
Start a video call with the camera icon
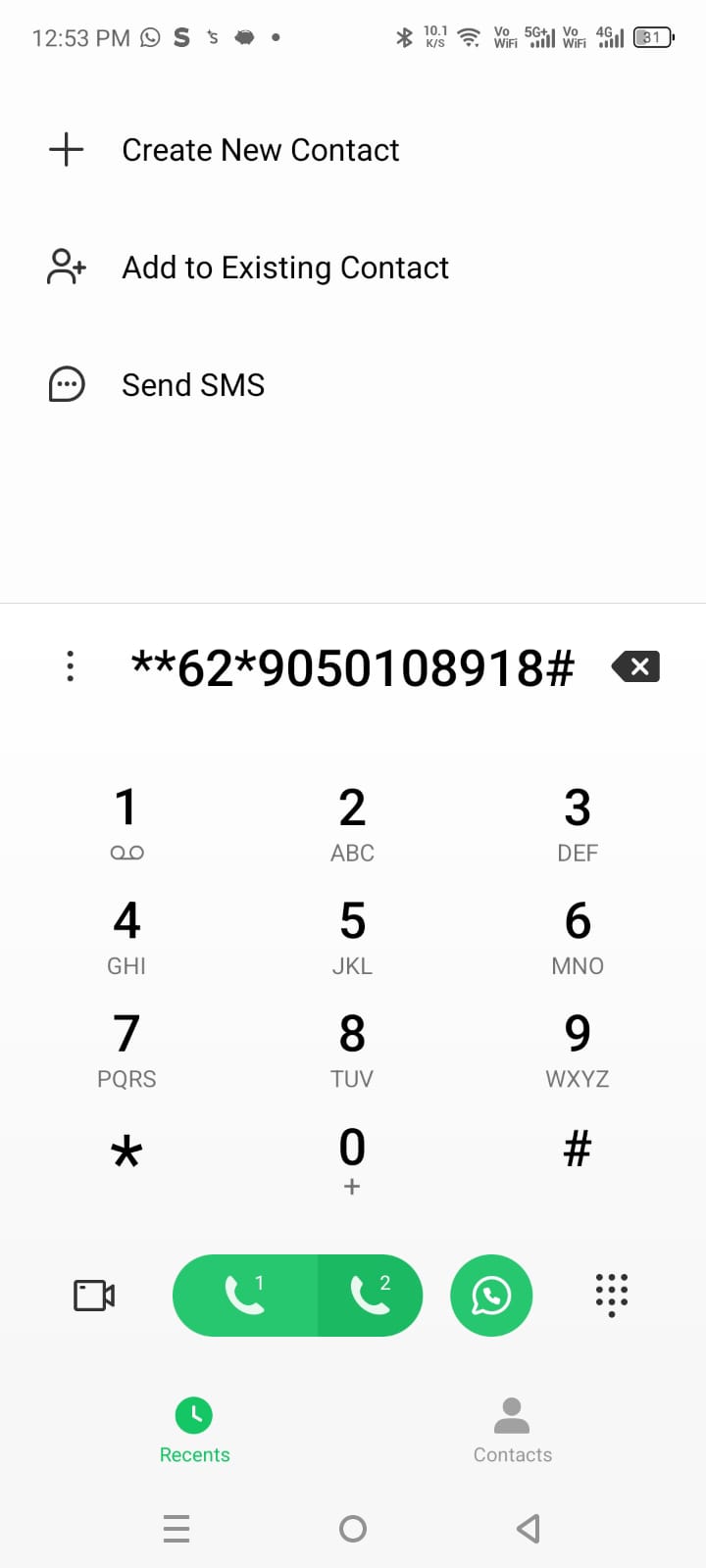coord(93,1295)
